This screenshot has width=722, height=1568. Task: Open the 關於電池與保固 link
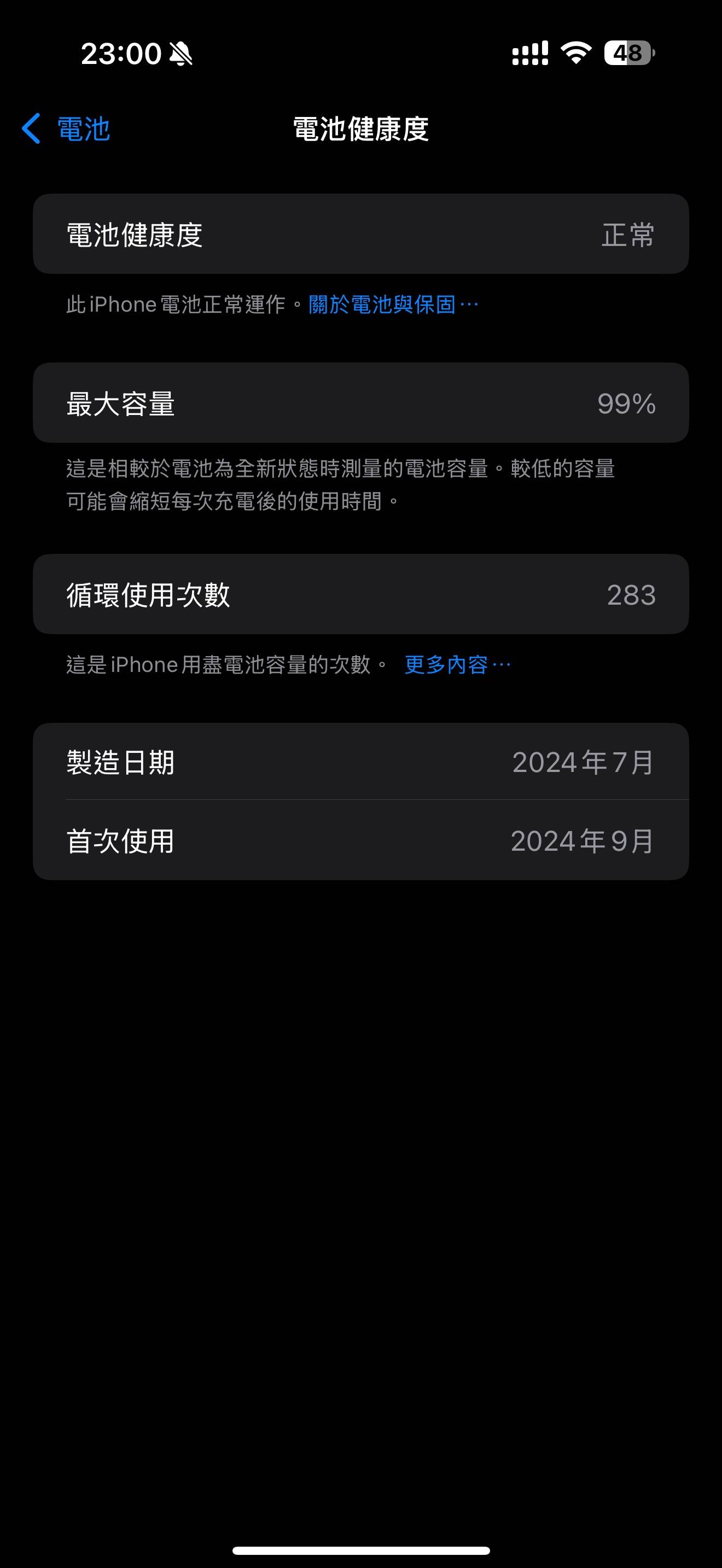pyautogui.click(x=393, y=305)
